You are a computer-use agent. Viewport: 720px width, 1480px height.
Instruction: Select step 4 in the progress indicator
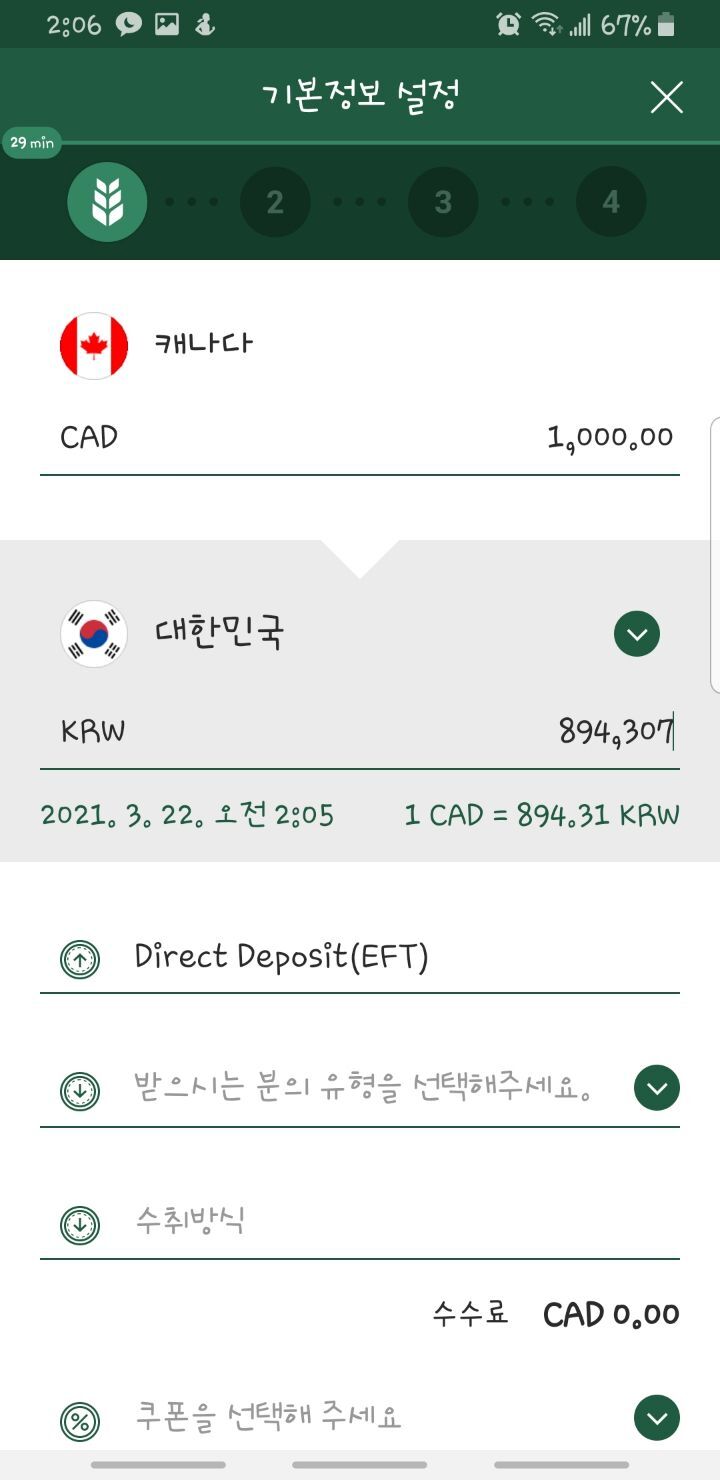pyautogui.click(x=611, y=201)
